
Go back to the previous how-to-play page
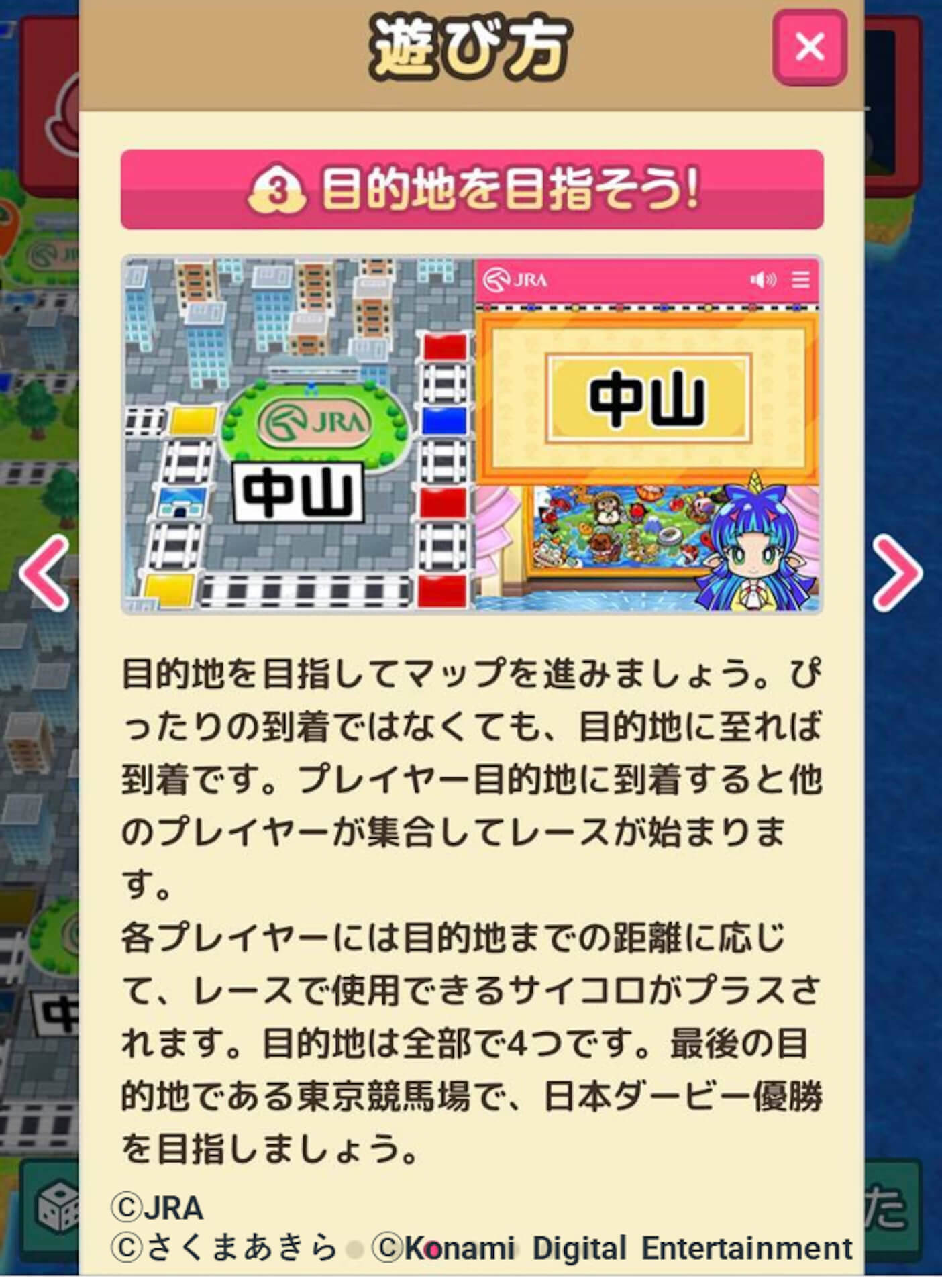[44, 572]
